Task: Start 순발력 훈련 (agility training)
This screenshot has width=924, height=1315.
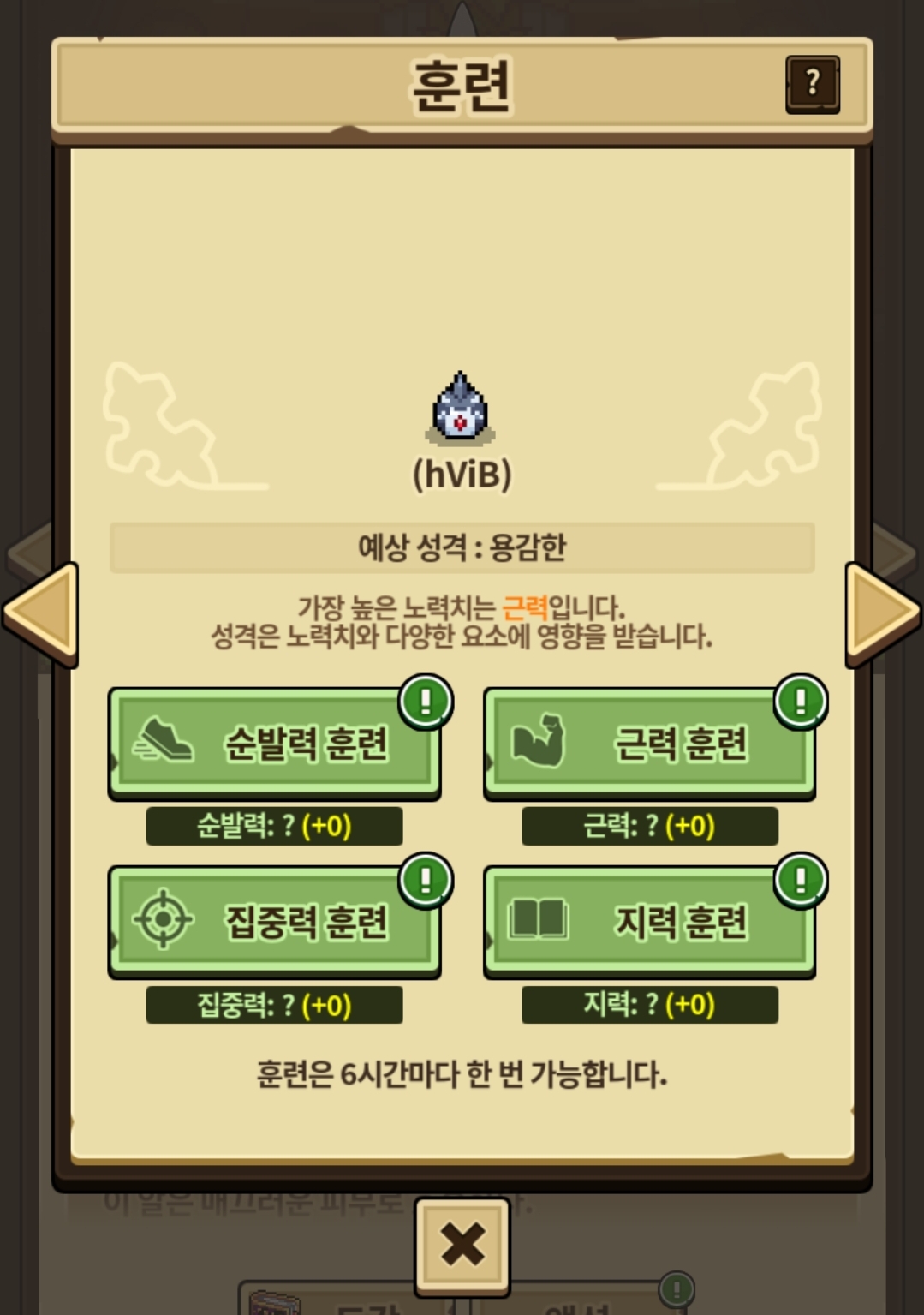Action: pyautogui.click(x=274, y=743)
